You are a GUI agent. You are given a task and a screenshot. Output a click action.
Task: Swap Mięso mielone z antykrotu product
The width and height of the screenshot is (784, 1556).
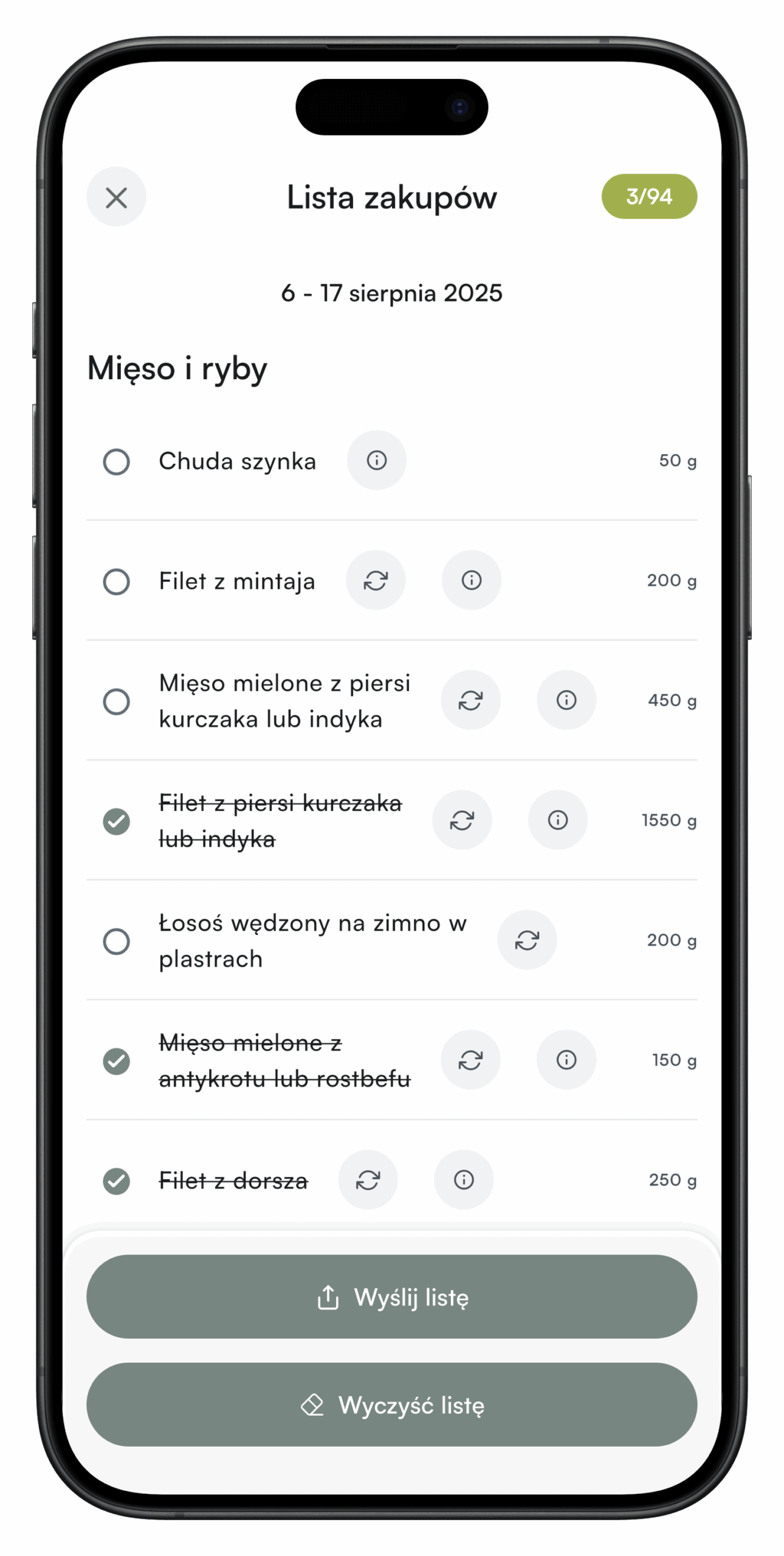(470, 1060)
